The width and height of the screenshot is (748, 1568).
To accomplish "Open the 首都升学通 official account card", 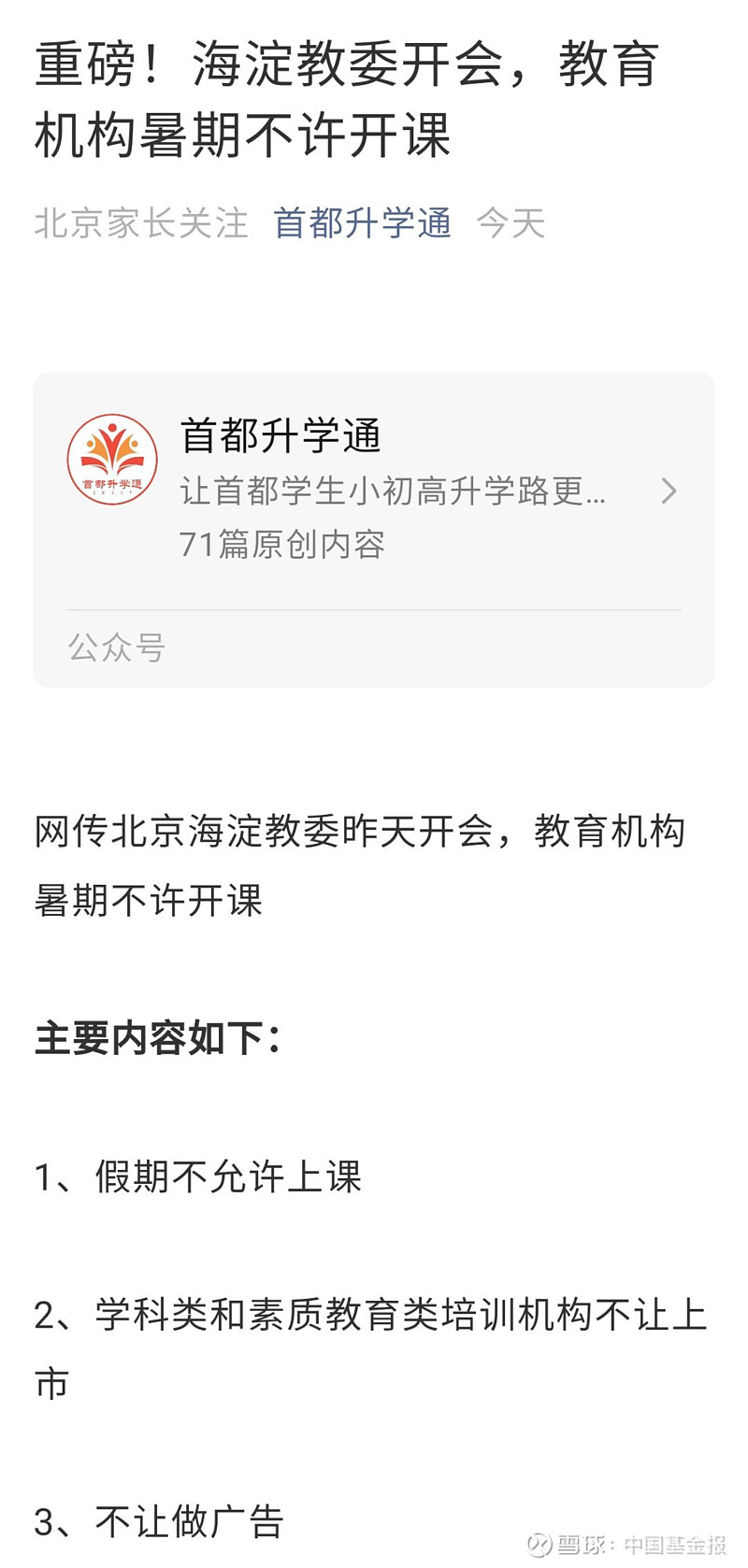I will click(374, 530).
